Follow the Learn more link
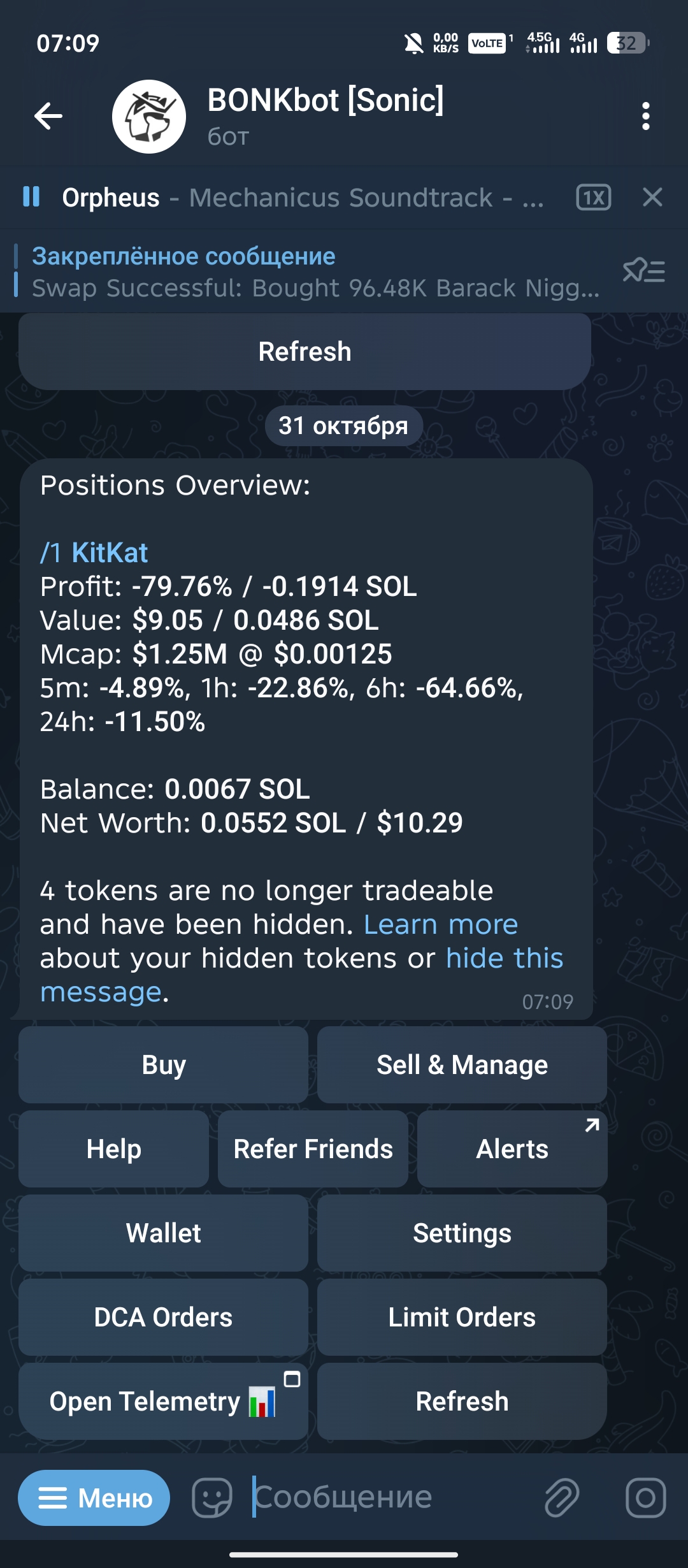688x1568 pixels. click(441, 924)
